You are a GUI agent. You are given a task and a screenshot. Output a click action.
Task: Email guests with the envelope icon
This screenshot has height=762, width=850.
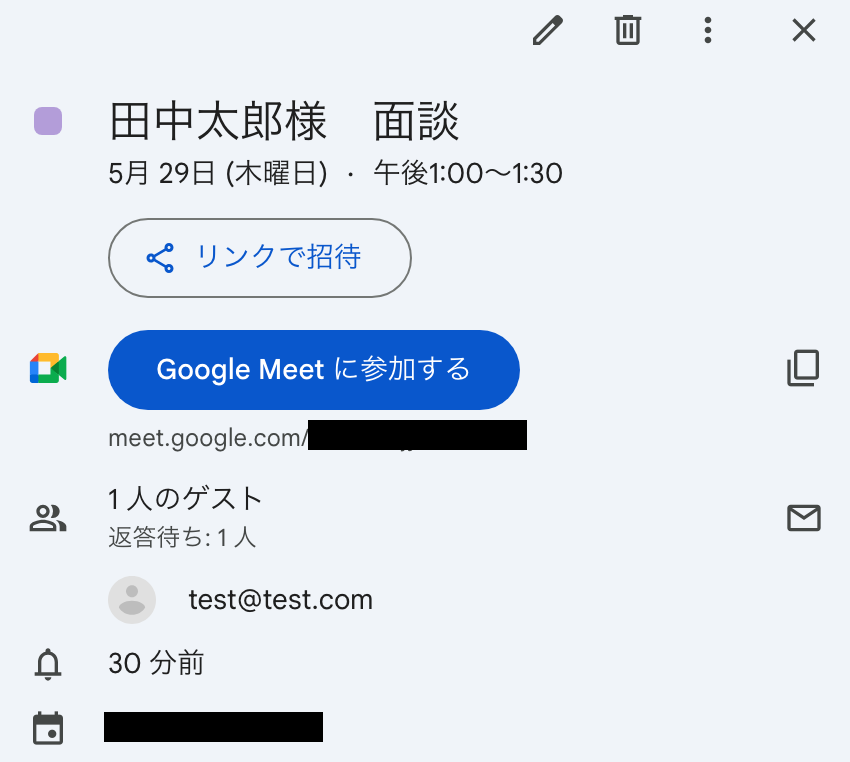coord(803,517)
